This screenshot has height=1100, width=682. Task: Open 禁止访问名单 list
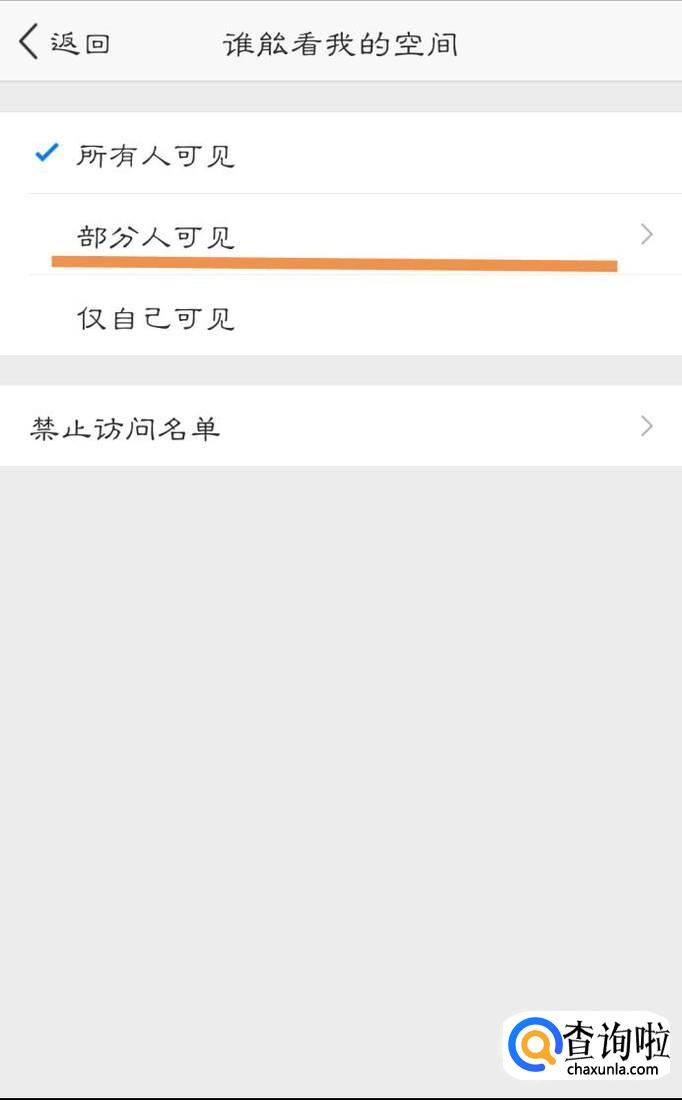[x=340, y=428]
